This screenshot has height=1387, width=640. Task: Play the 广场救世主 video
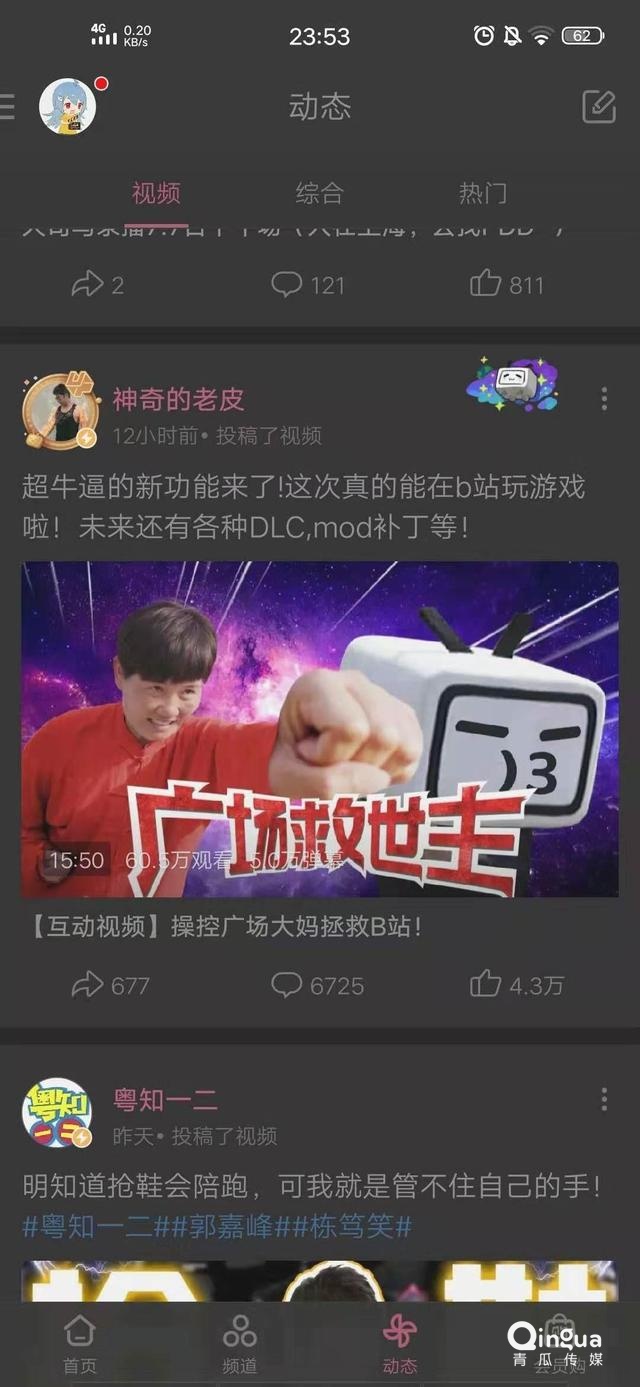(x=320, y=729)
